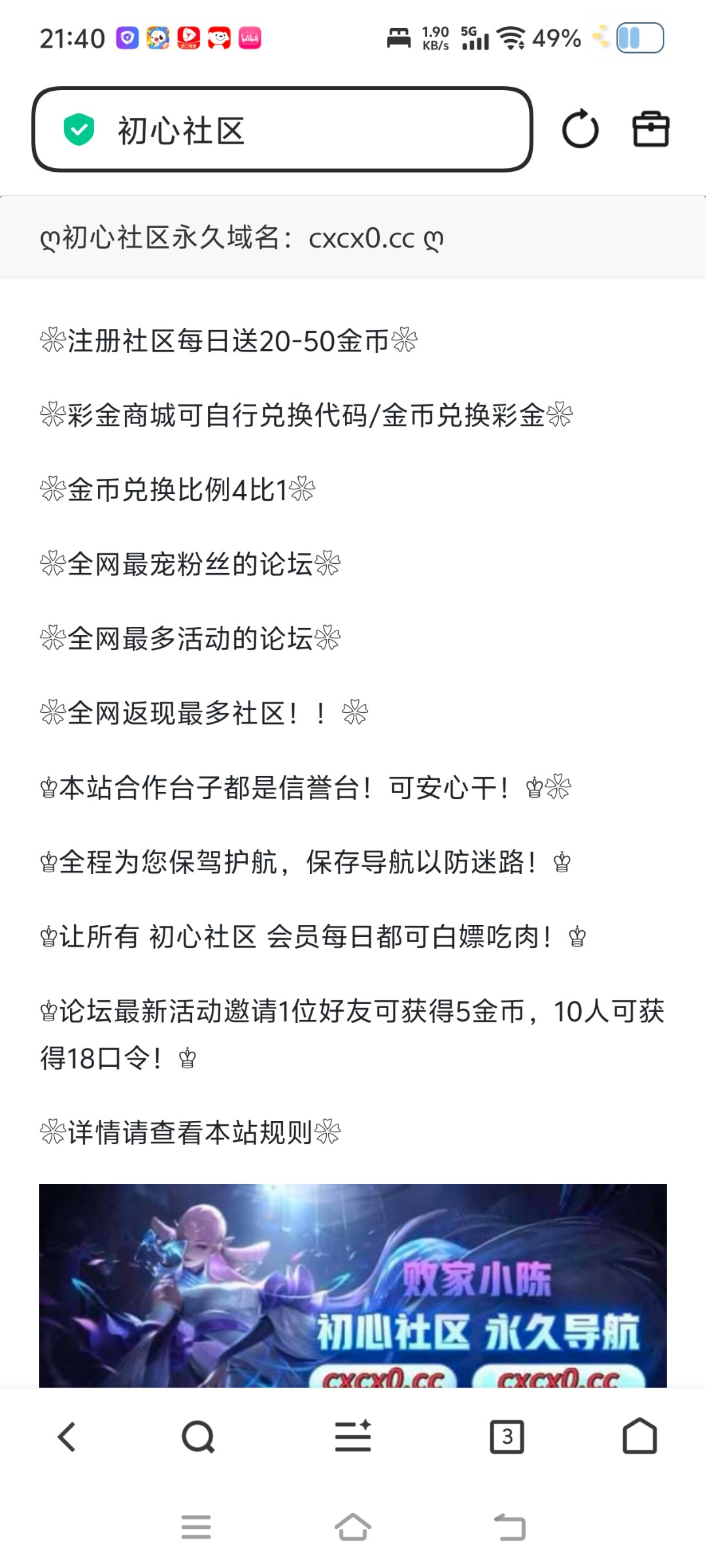This screenshot has height=1568, width=706.
Task: Tap the system home button
Action: point(353,1527)
